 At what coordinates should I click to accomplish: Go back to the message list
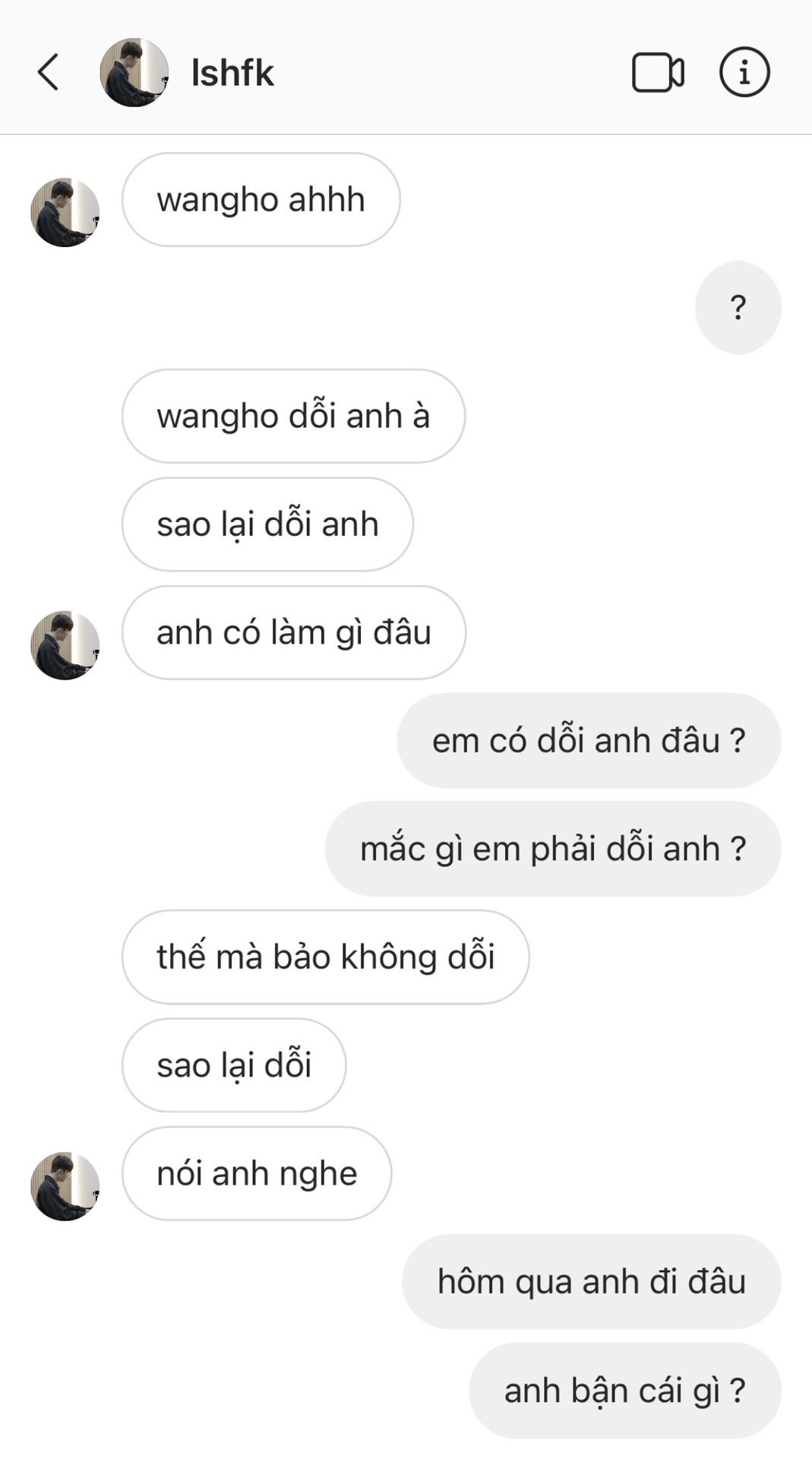pyautogui.click(x=48, y=73)
